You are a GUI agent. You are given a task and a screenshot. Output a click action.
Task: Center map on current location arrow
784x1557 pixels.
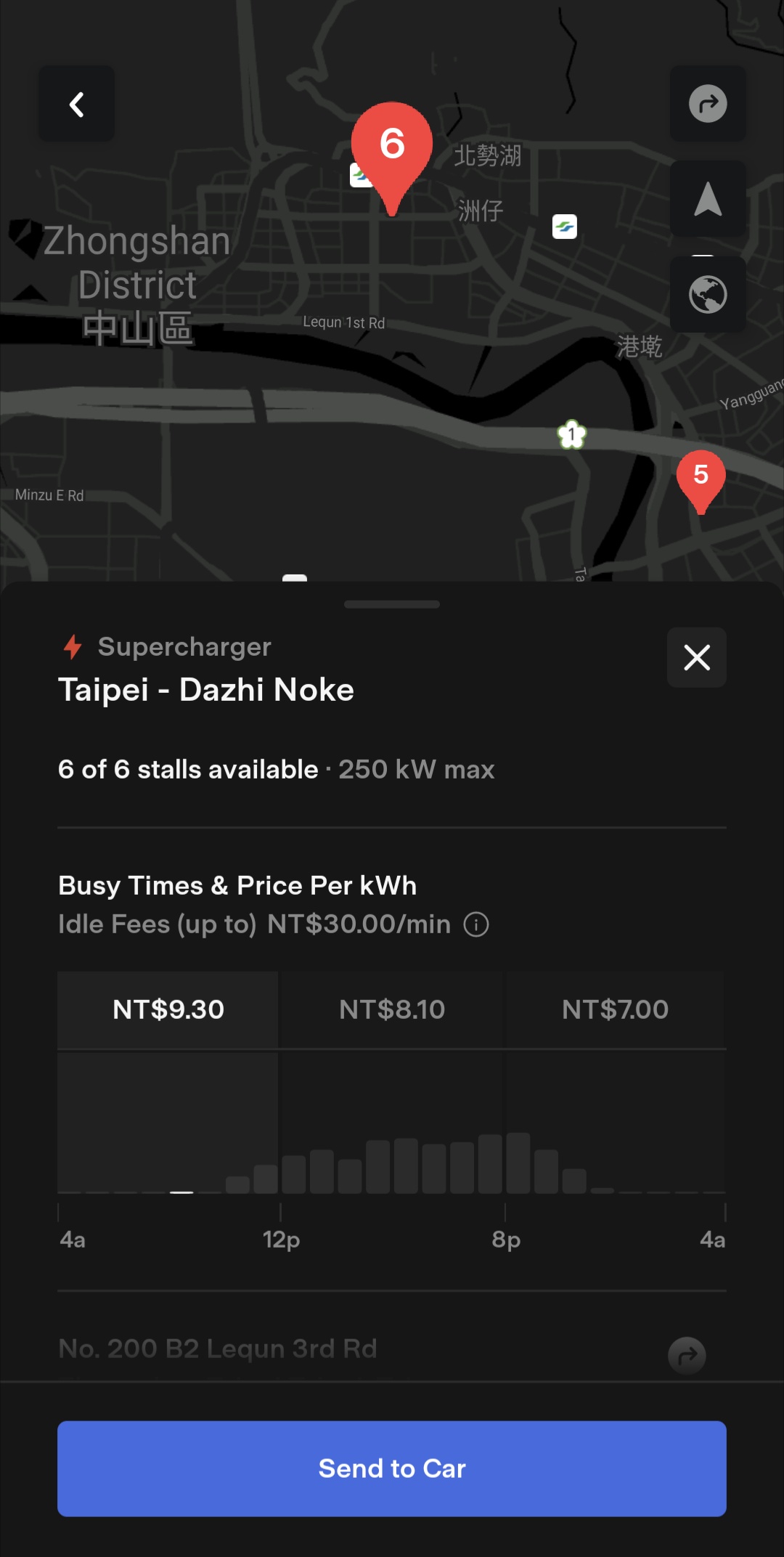pos(707,199)
